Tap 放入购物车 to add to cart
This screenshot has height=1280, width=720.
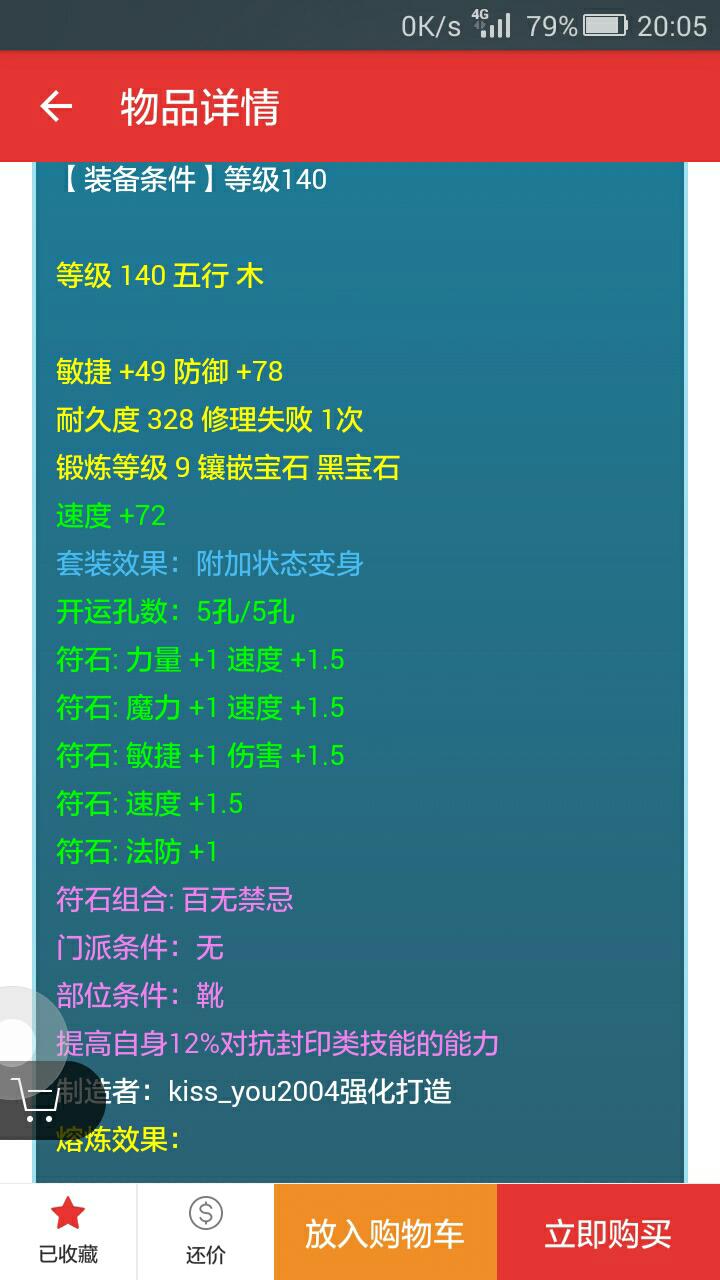(385, 1232)
